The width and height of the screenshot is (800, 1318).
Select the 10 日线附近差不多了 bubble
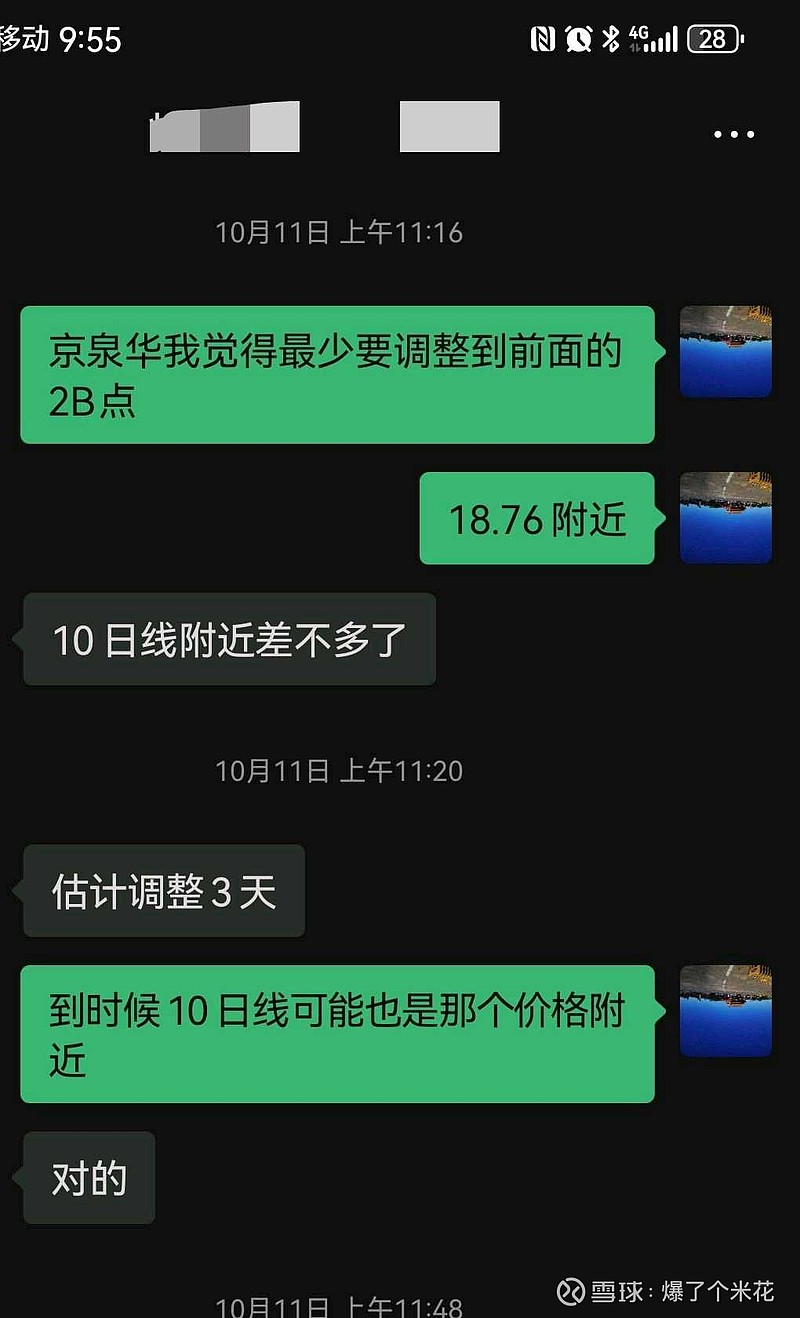point(228,640)
